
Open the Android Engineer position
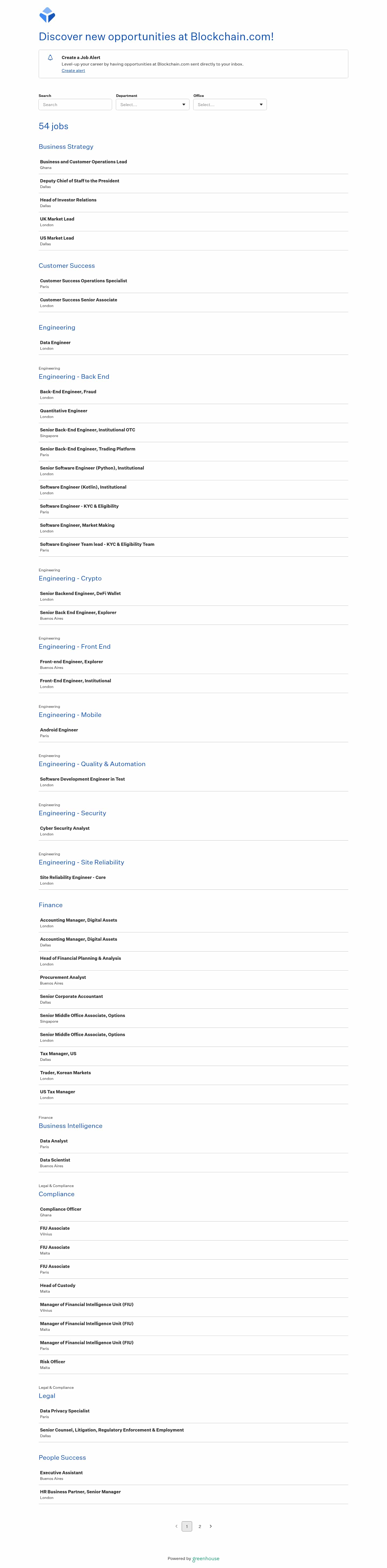tap(59, 730)
